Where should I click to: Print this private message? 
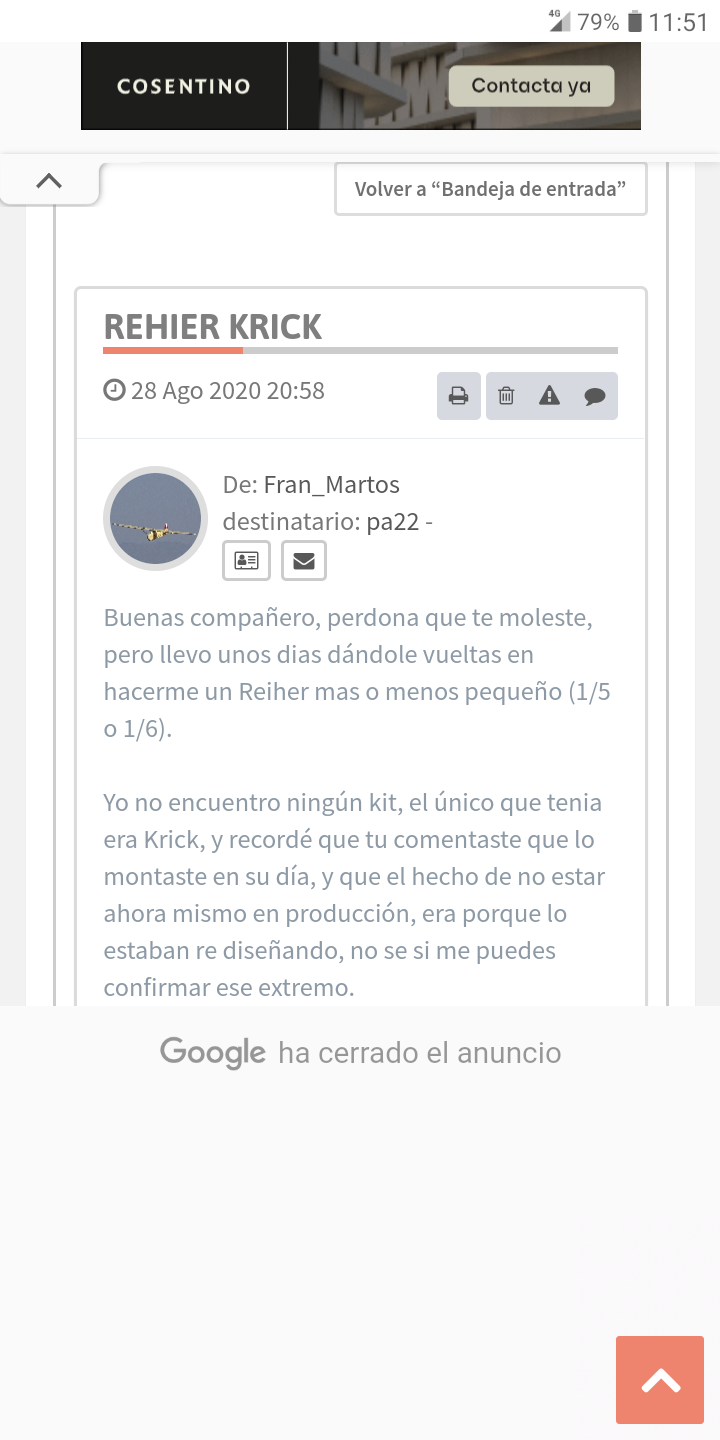(459, 396)
